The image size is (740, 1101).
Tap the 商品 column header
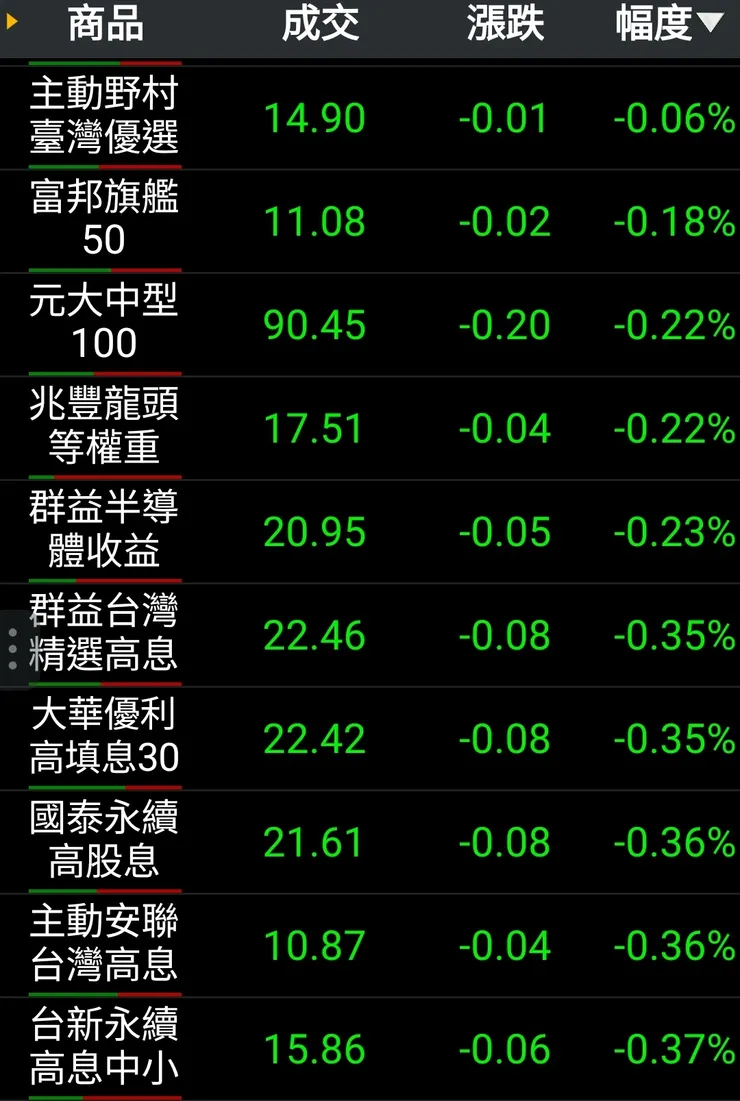click(x=105, y=25)
